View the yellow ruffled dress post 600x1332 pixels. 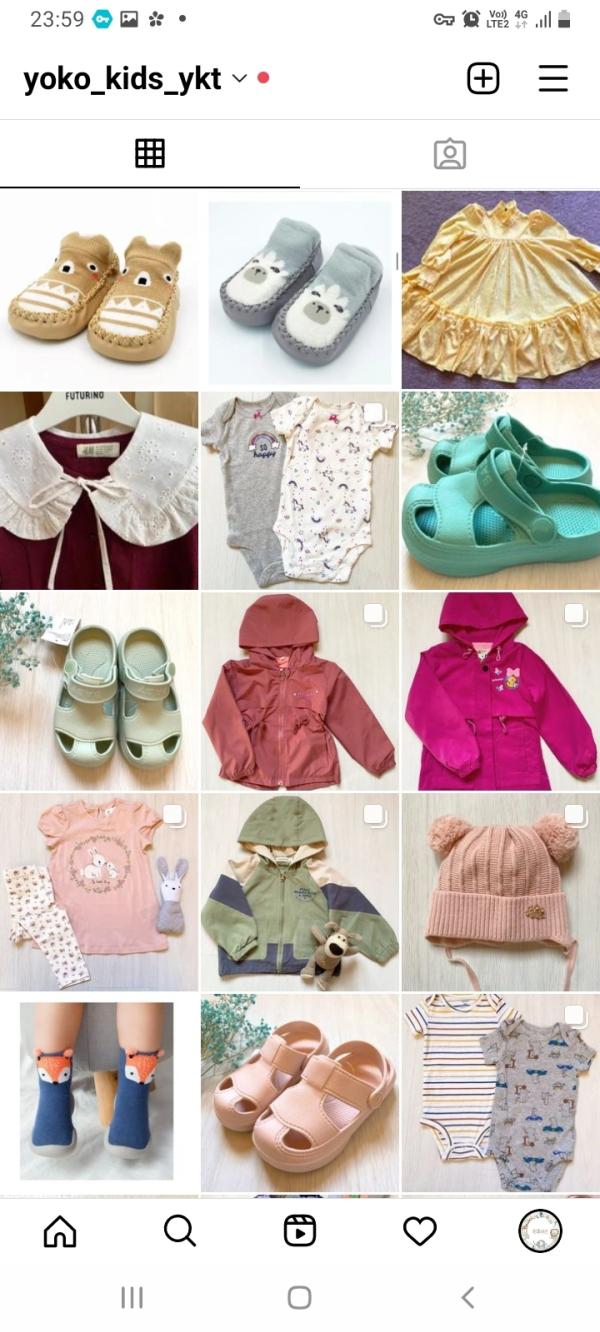(x=501, y=290)
